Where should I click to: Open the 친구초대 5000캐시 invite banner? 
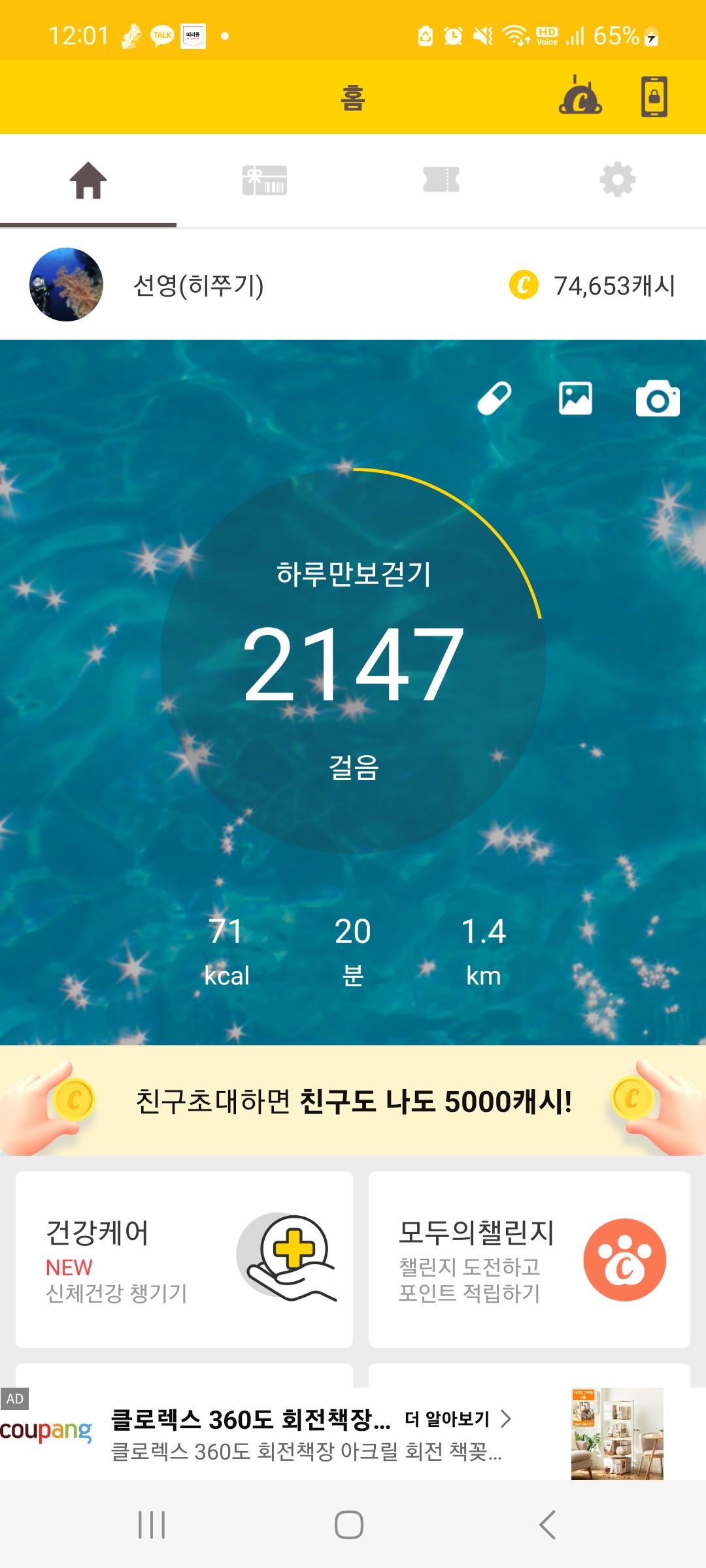point(353,1102)
